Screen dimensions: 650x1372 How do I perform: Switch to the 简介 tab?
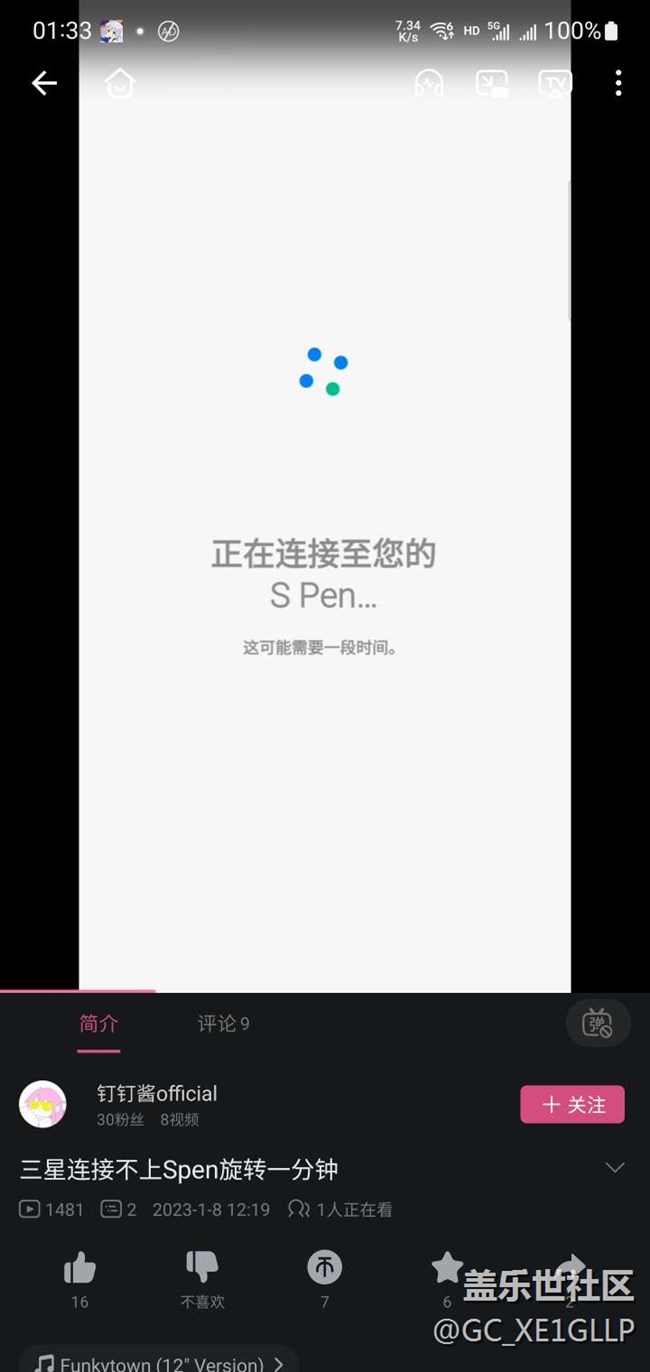pyautogui.click(x=99, y=1023)
